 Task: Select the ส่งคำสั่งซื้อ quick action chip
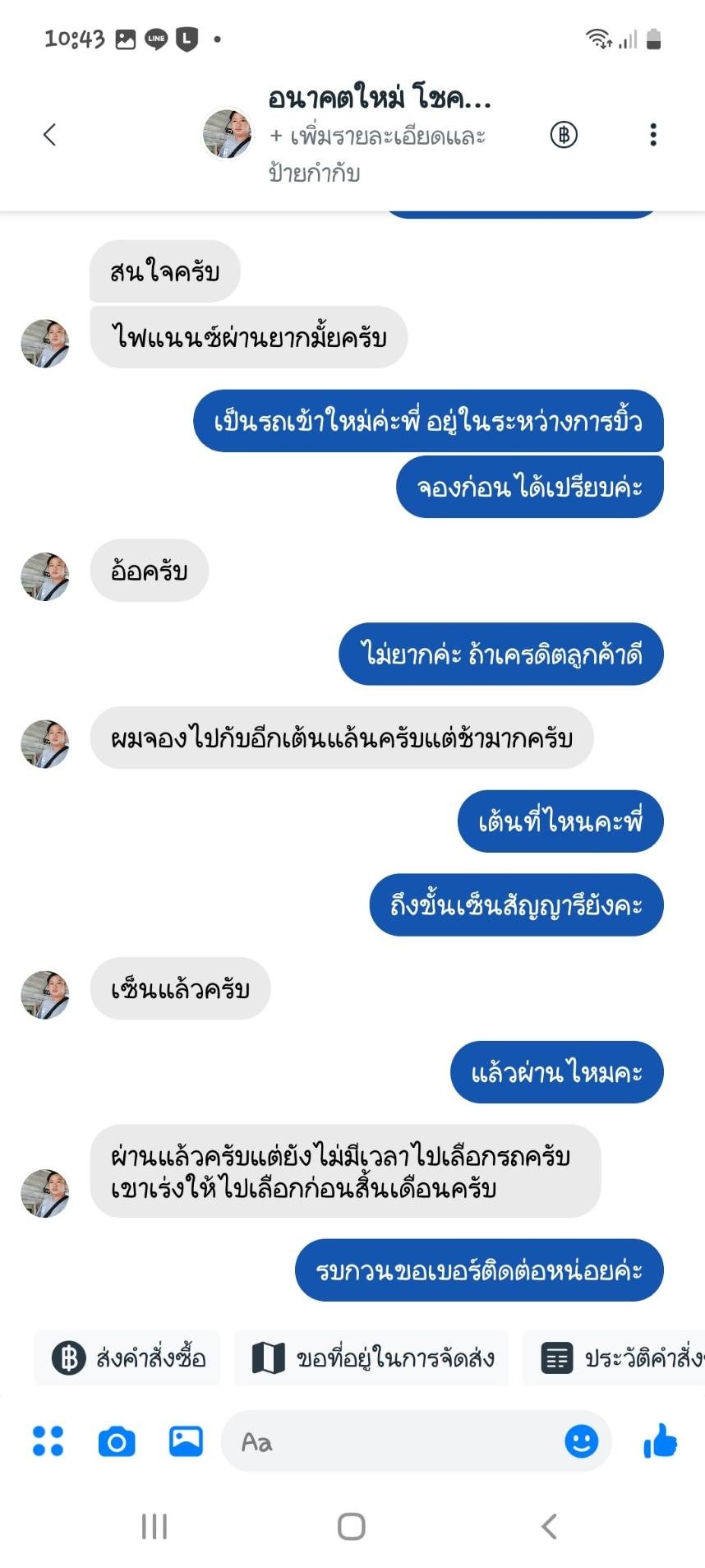pos(128,1358)
